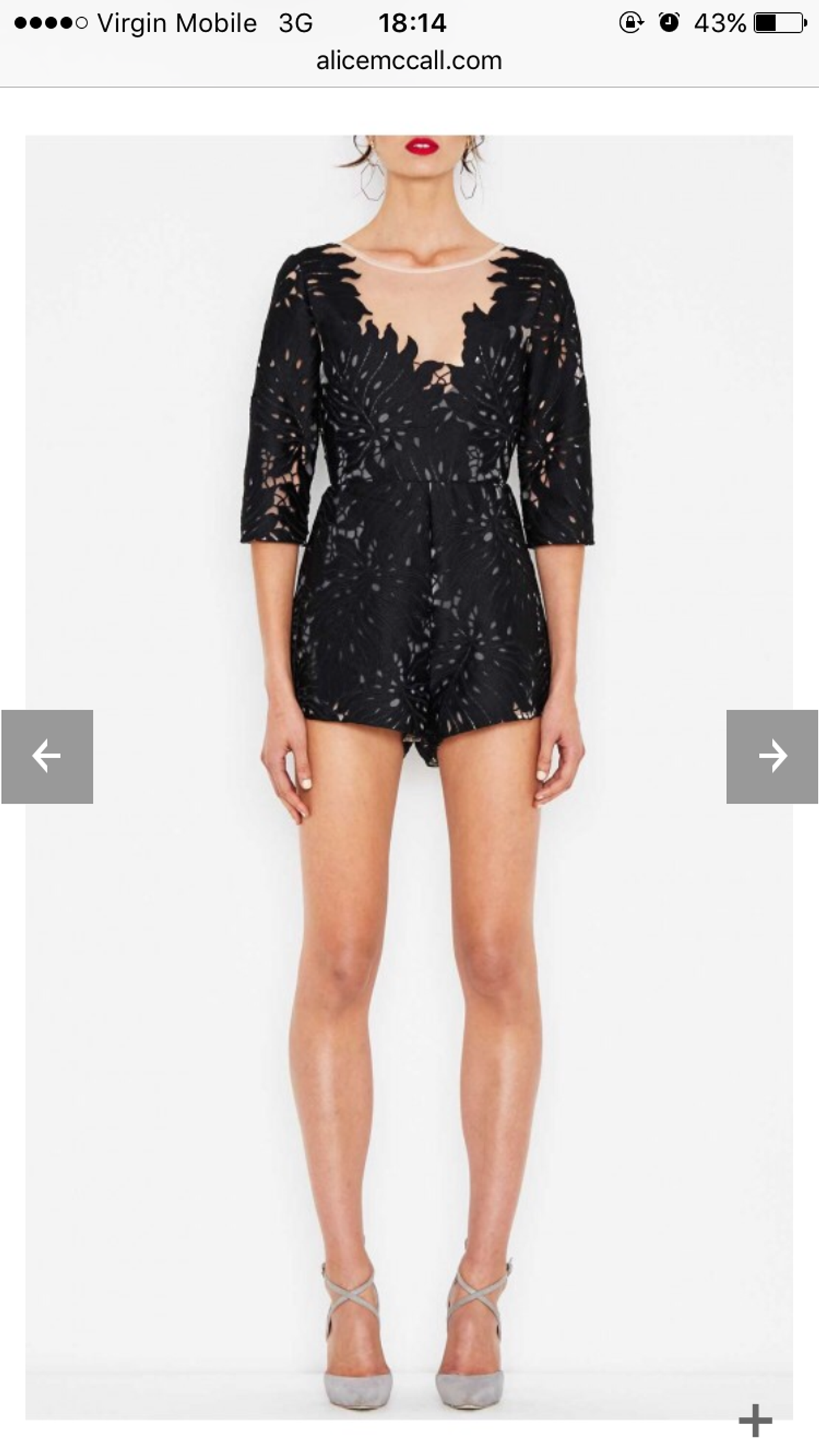Open the alicemccall.com address bar
819x1456 pixels.
408,60
